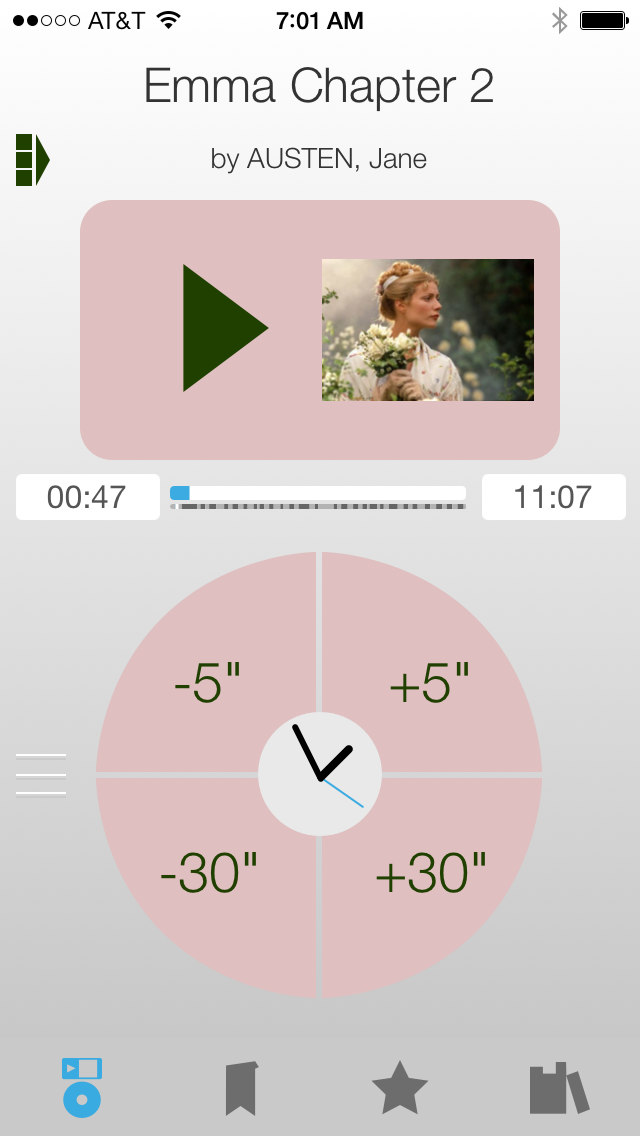The width and height of the screenshot is (640, 1136).
Task: Switch to the player tab
Action: [81, 1087]
